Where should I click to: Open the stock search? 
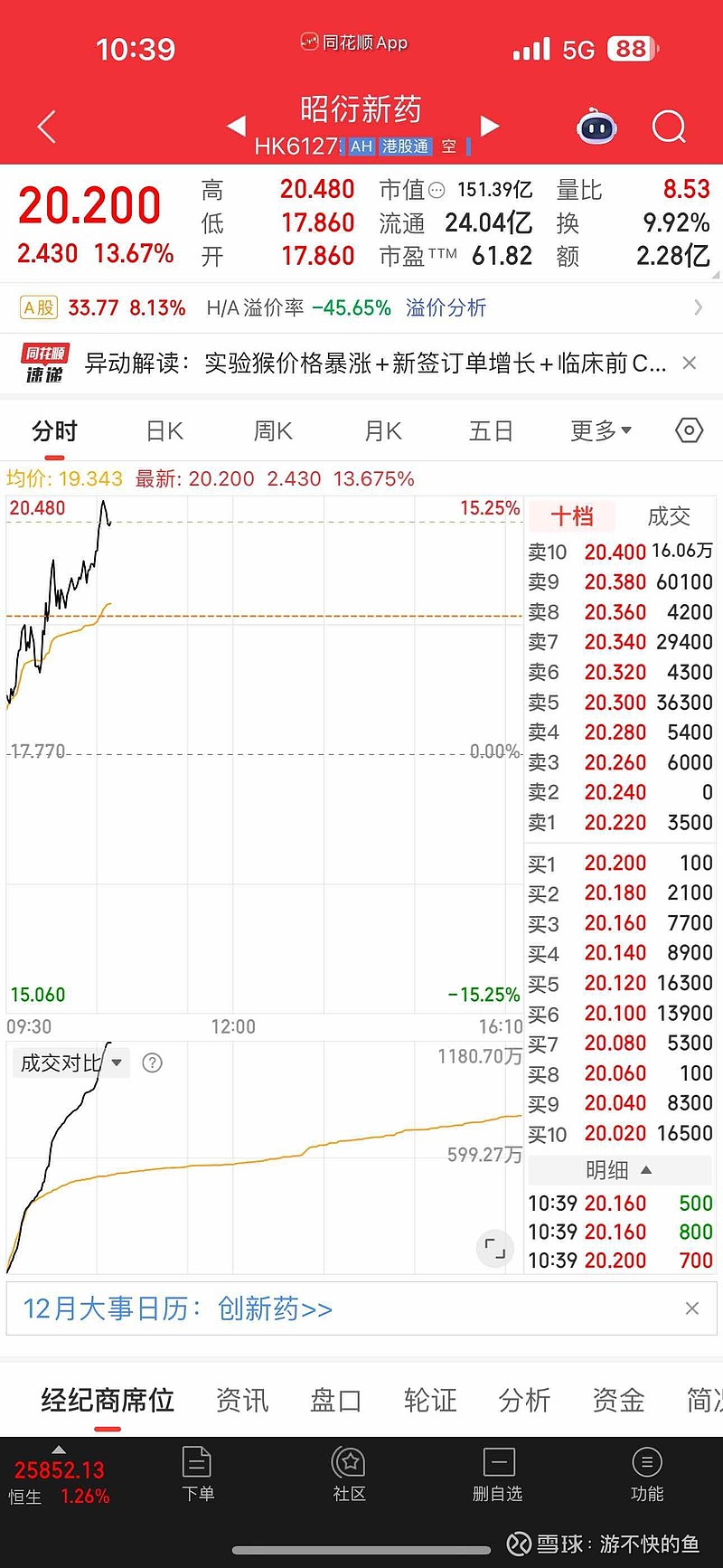tap(669, 127)
